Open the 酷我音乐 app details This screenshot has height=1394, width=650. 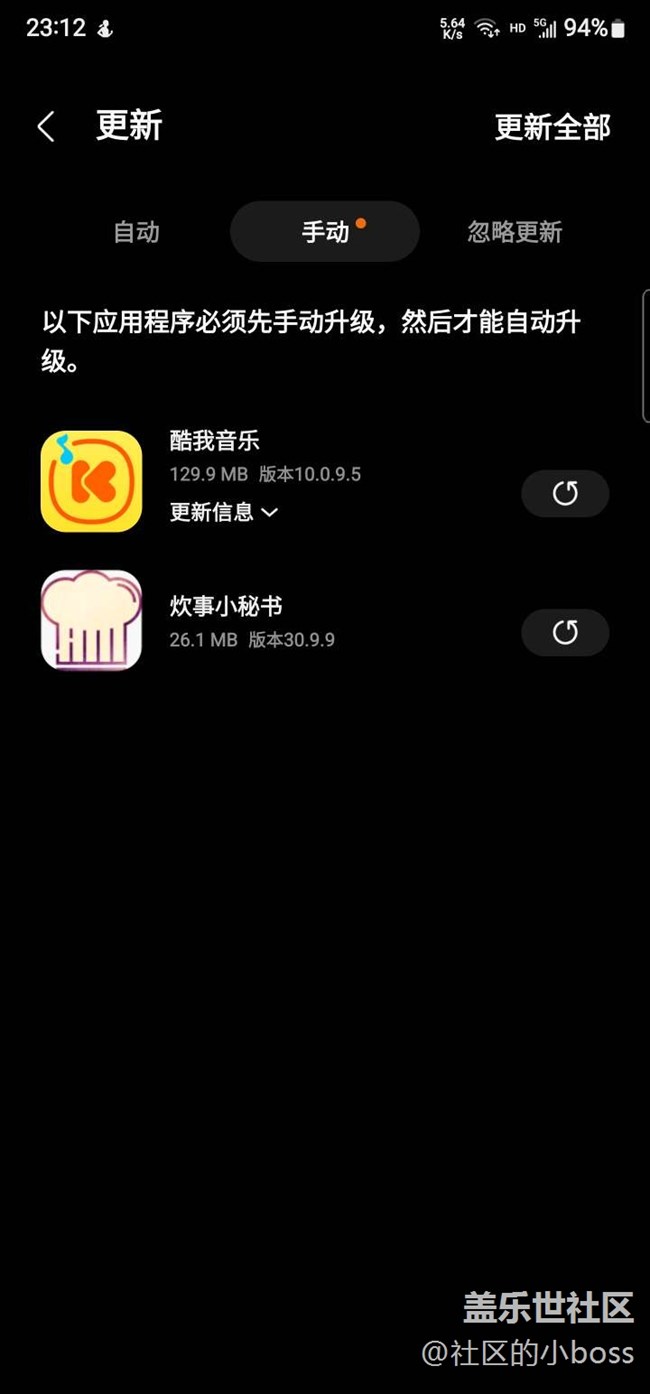91,481
